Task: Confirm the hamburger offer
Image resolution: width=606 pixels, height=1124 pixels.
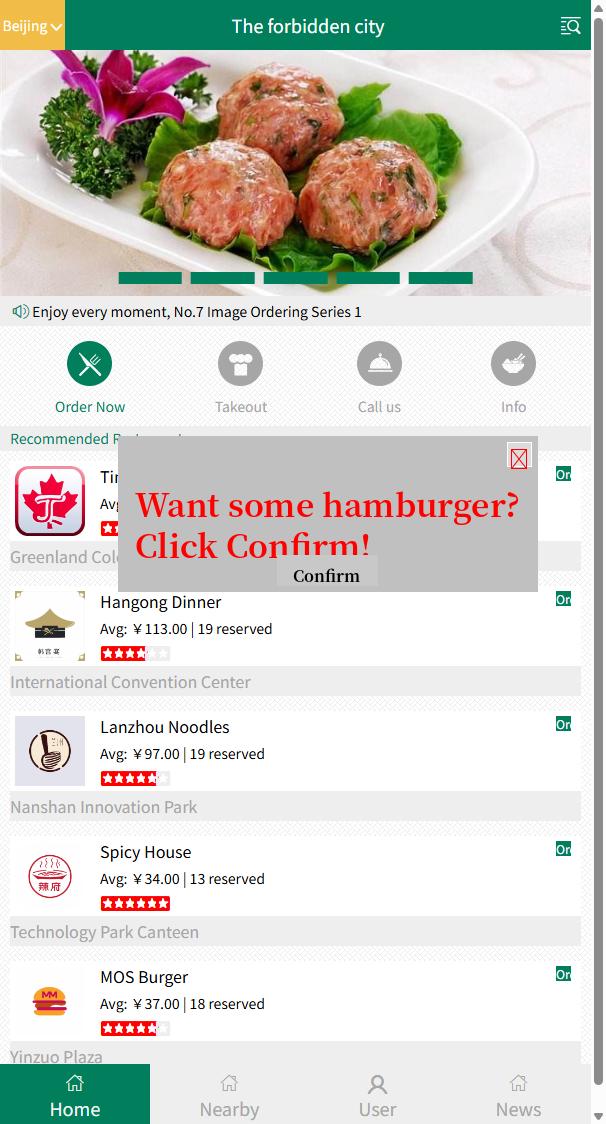Action: point(326,575)
